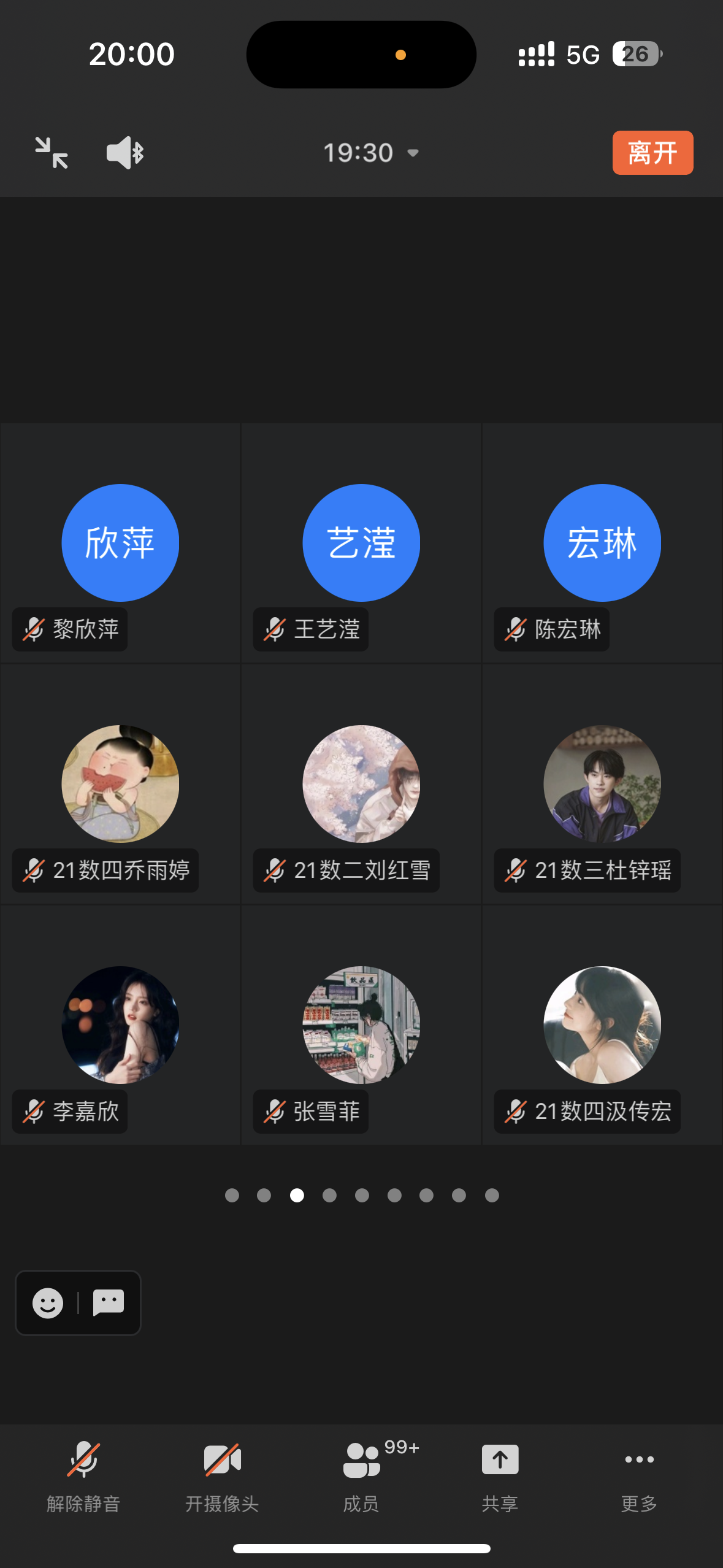Viewport: 723px width, 1568px height.
Task: Select participant tile 21数四汲传宏
Action: tap(602, 1025)
